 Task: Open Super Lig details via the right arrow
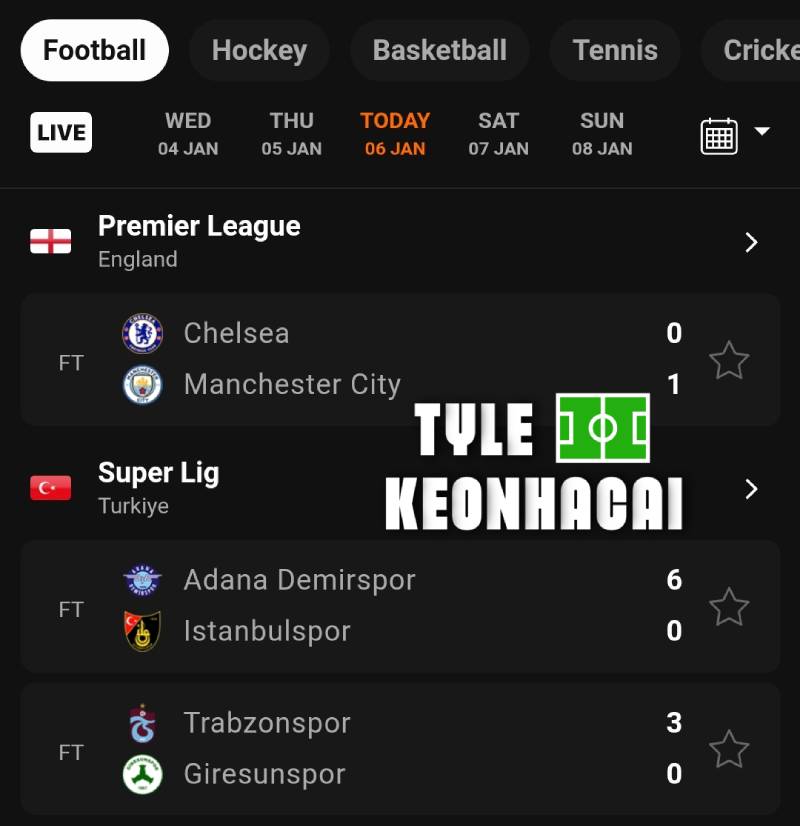point(751,488)
